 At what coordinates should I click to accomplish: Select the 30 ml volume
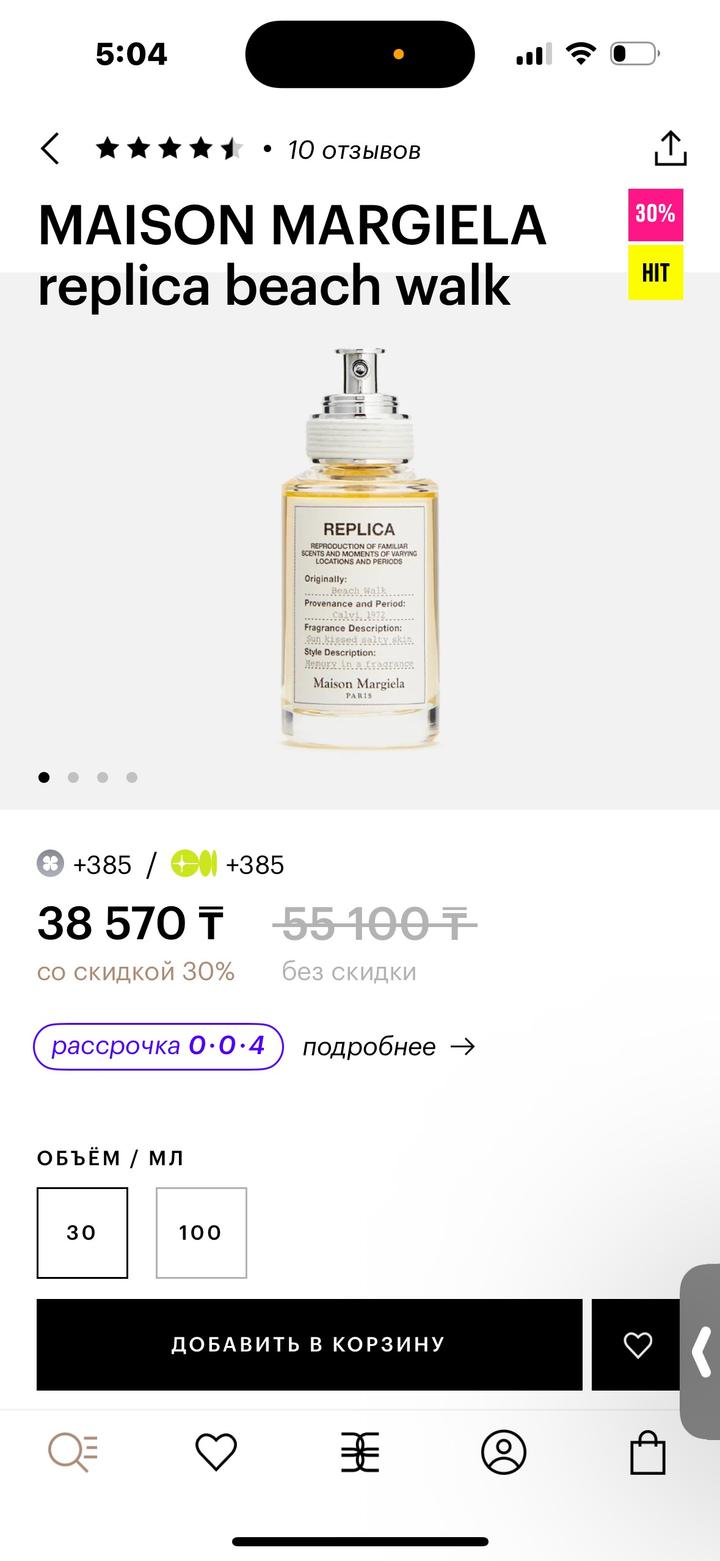pos(82,1232)
